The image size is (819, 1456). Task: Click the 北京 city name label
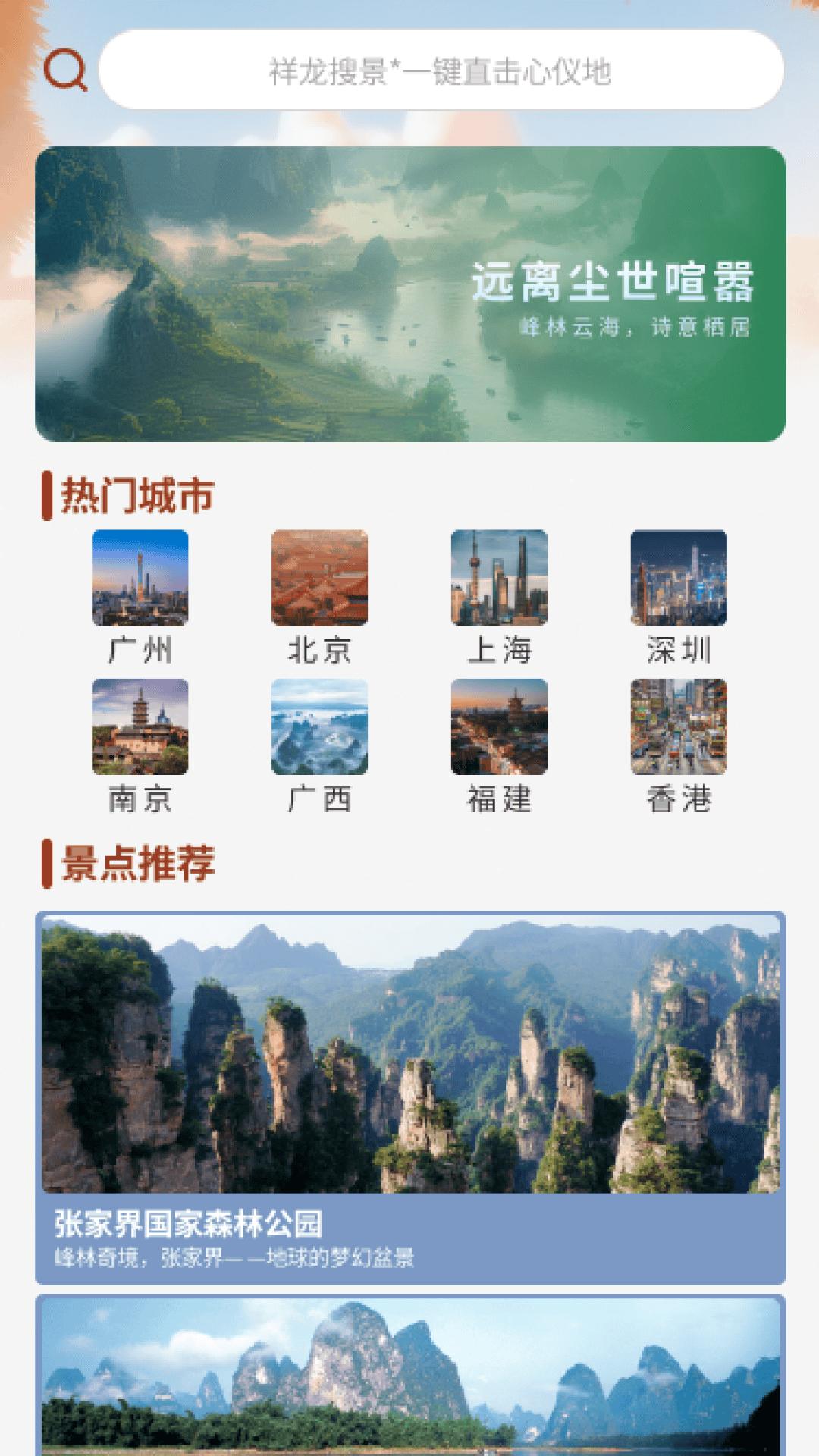pyautogui.click(x=318, y=648)
